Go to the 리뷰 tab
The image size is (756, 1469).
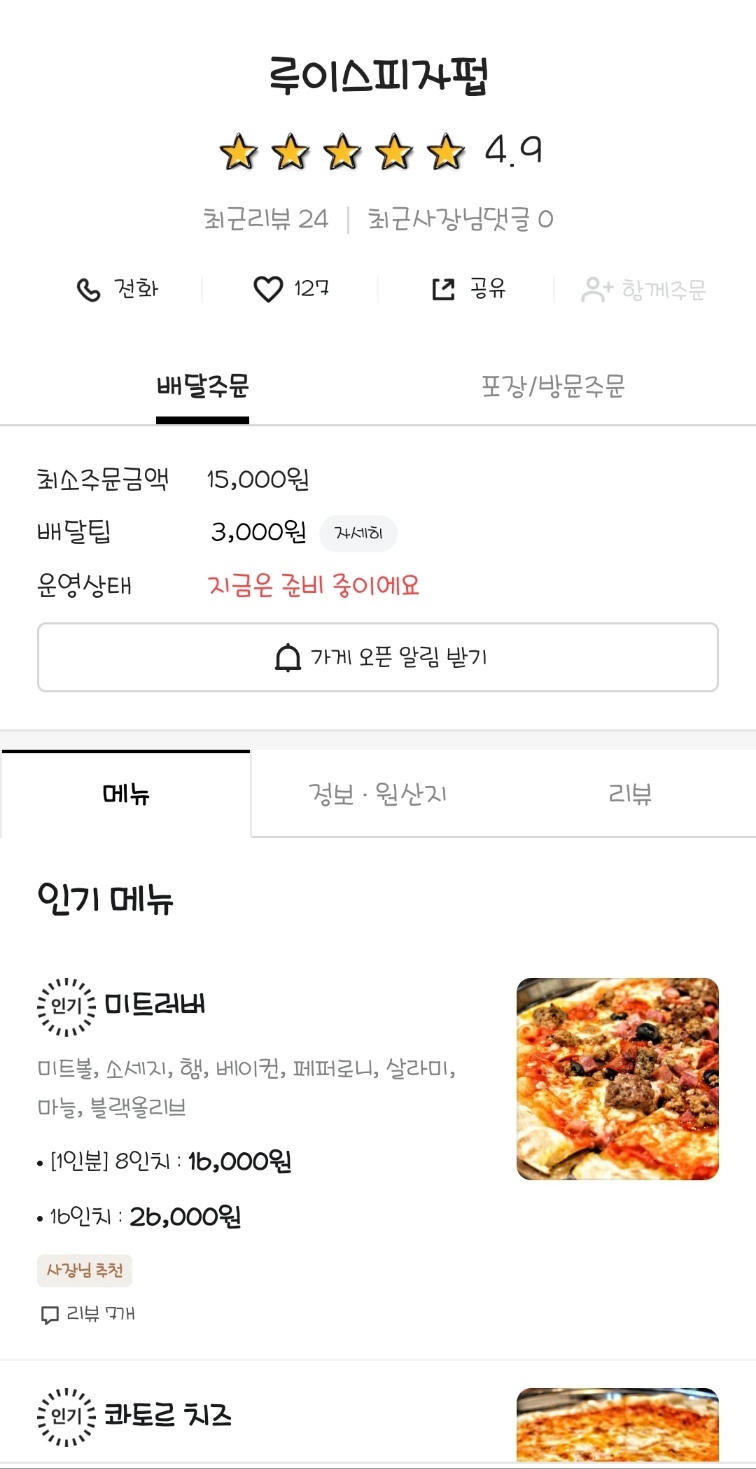pyautogui.click(x=630, y=795)
